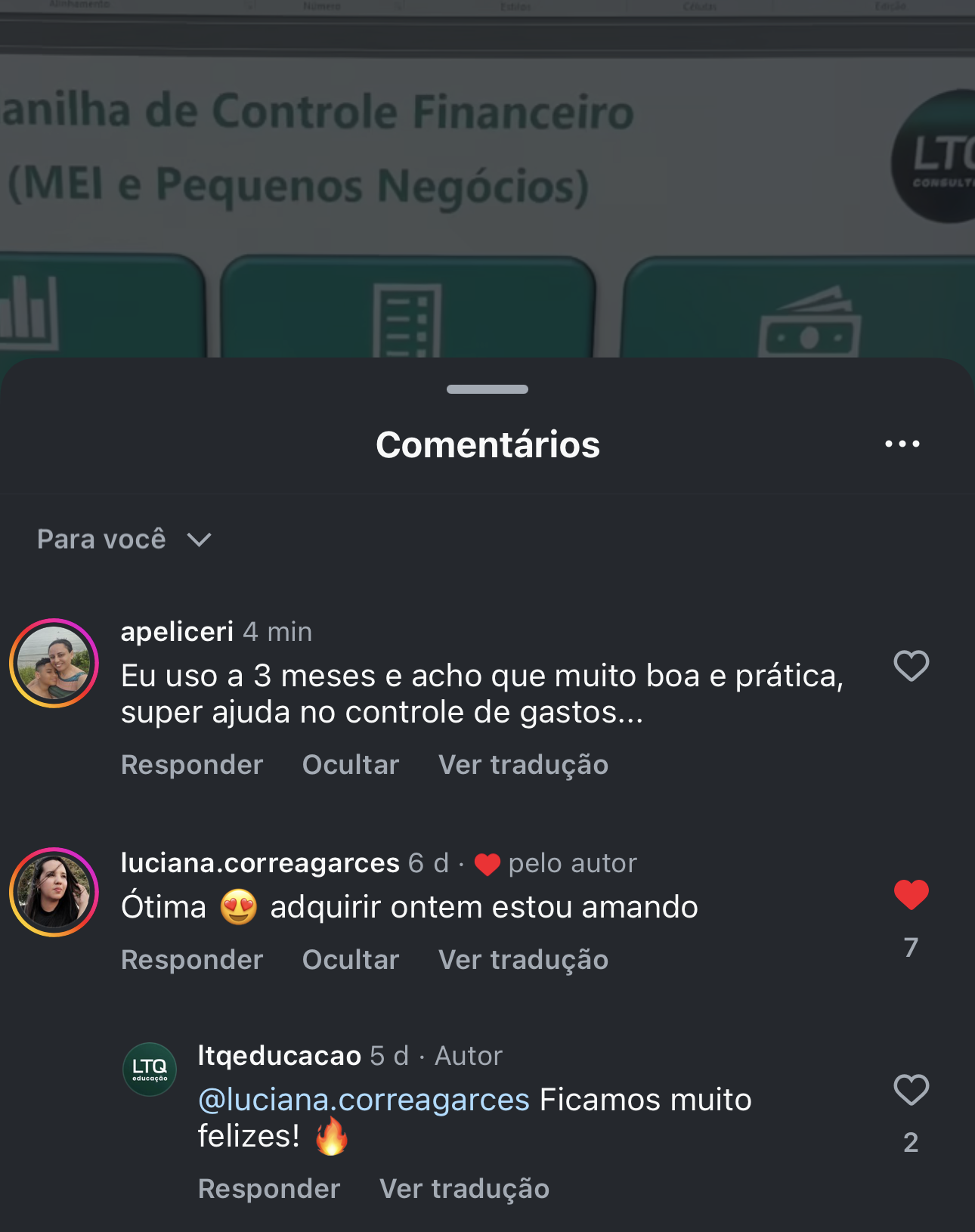Like apeliceri's comment
Viewport: 975px width, 1232px height.
click(x=911, y=666)
